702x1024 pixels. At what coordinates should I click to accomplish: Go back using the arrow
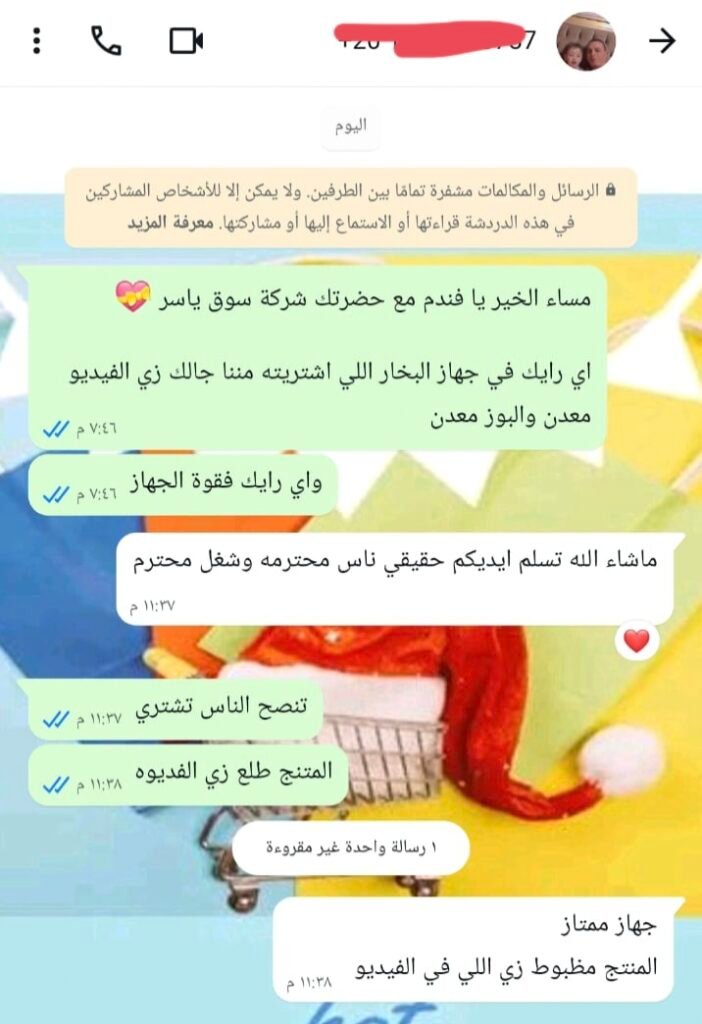pos(662,41)
